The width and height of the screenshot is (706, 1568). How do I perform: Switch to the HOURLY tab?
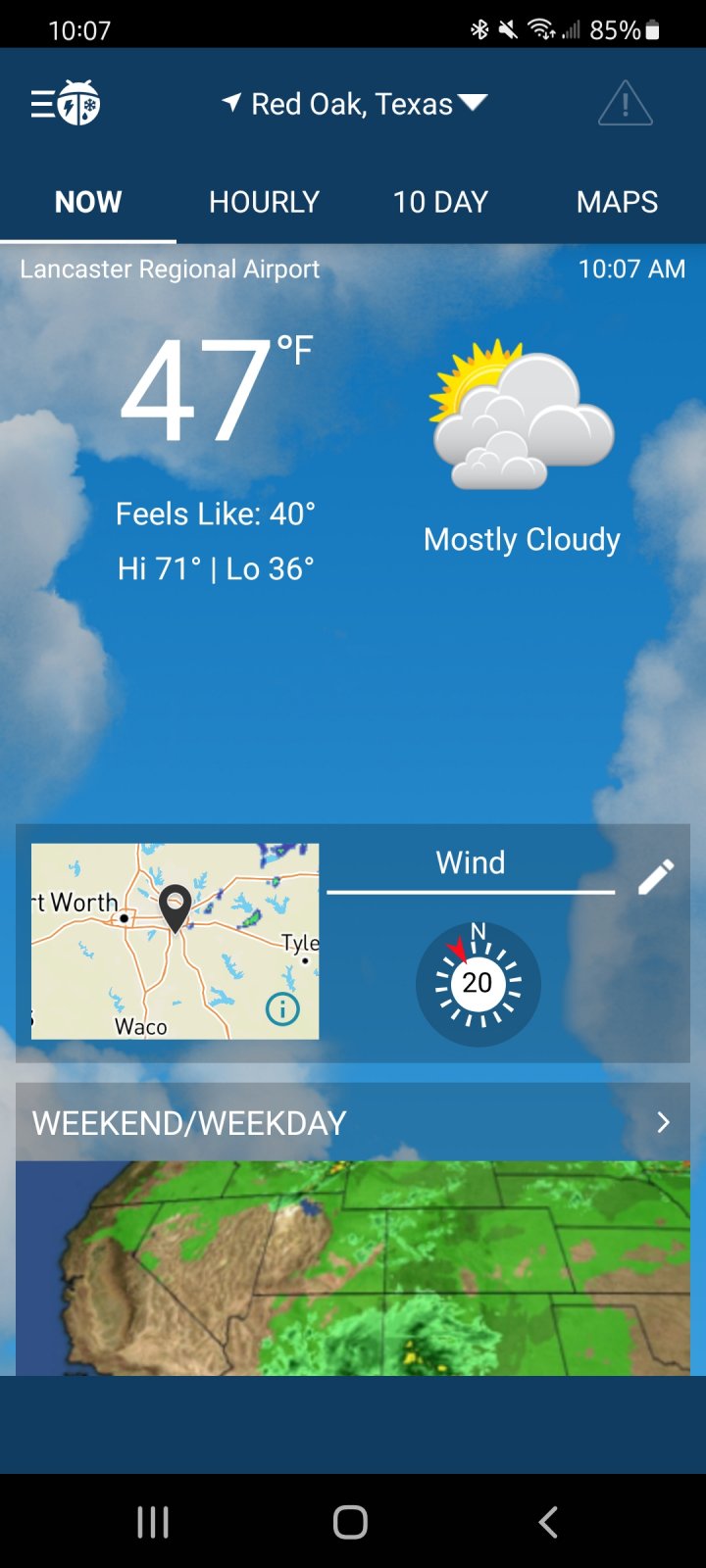[264, 202]
